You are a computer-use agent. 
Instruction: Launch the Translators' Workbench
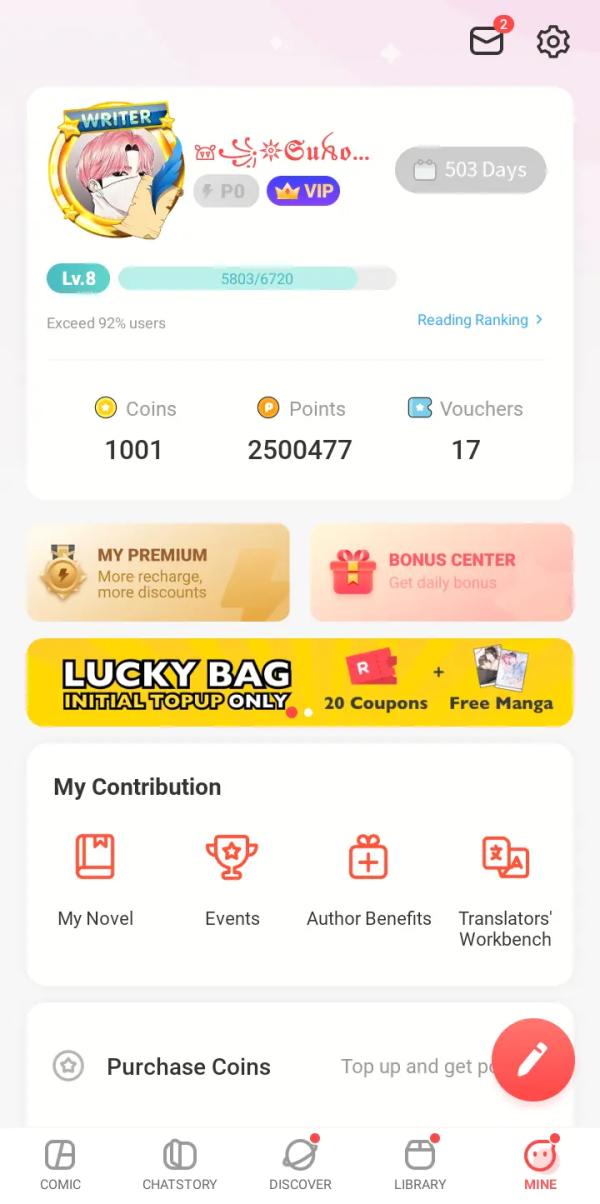[505, 886]
